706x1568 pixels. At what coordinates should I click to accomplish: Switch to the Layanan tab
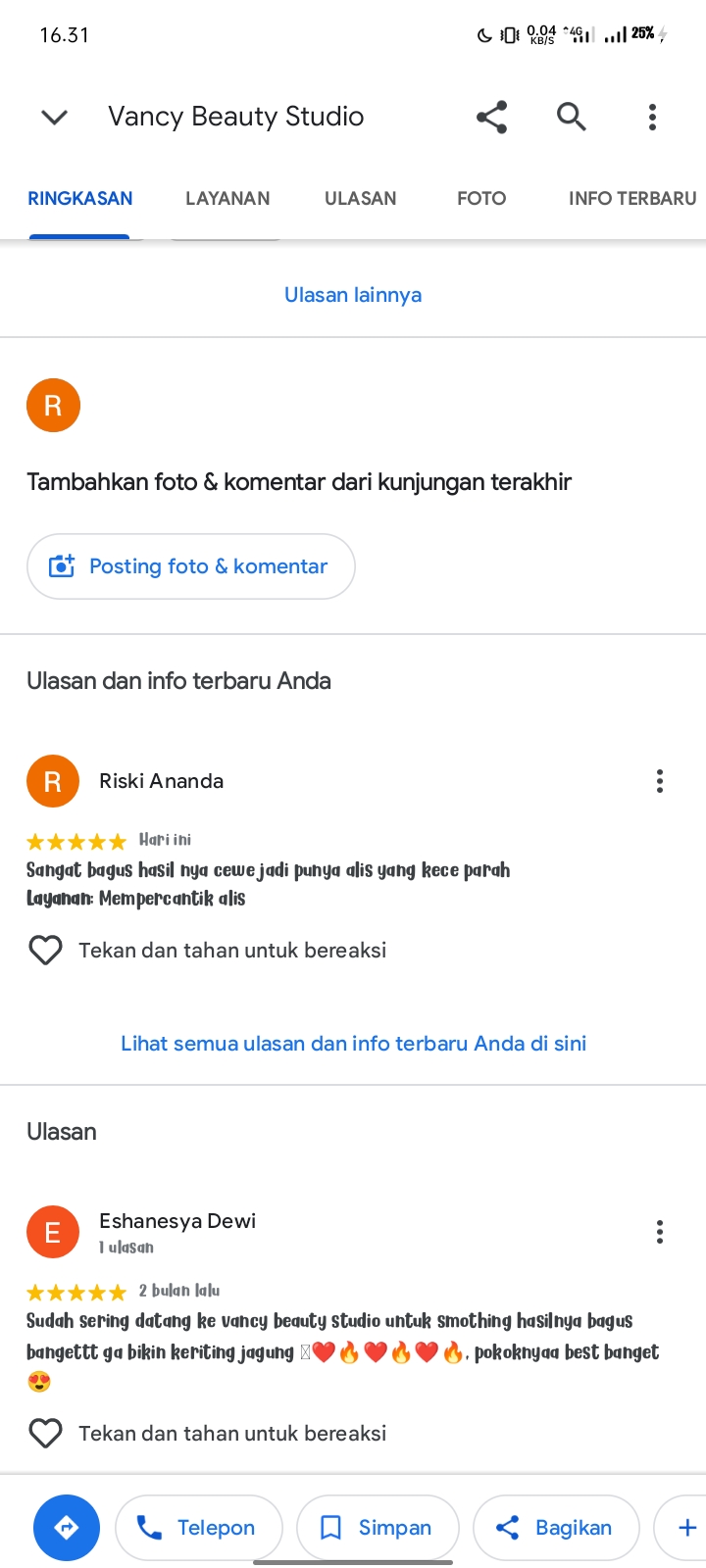pyautogui.click(x=227, y=198)
